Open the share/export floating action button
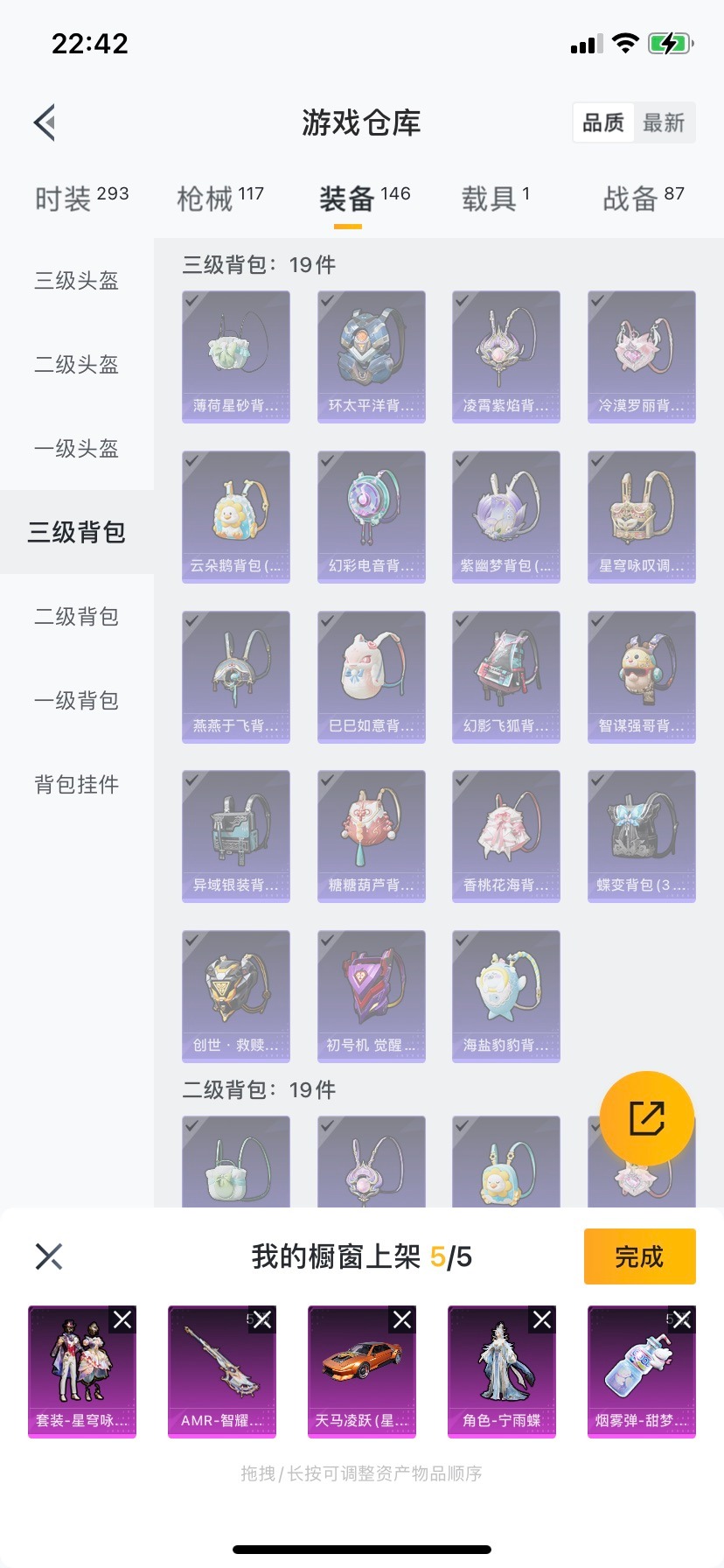 pyautogui.click(x=645, y=1117)
